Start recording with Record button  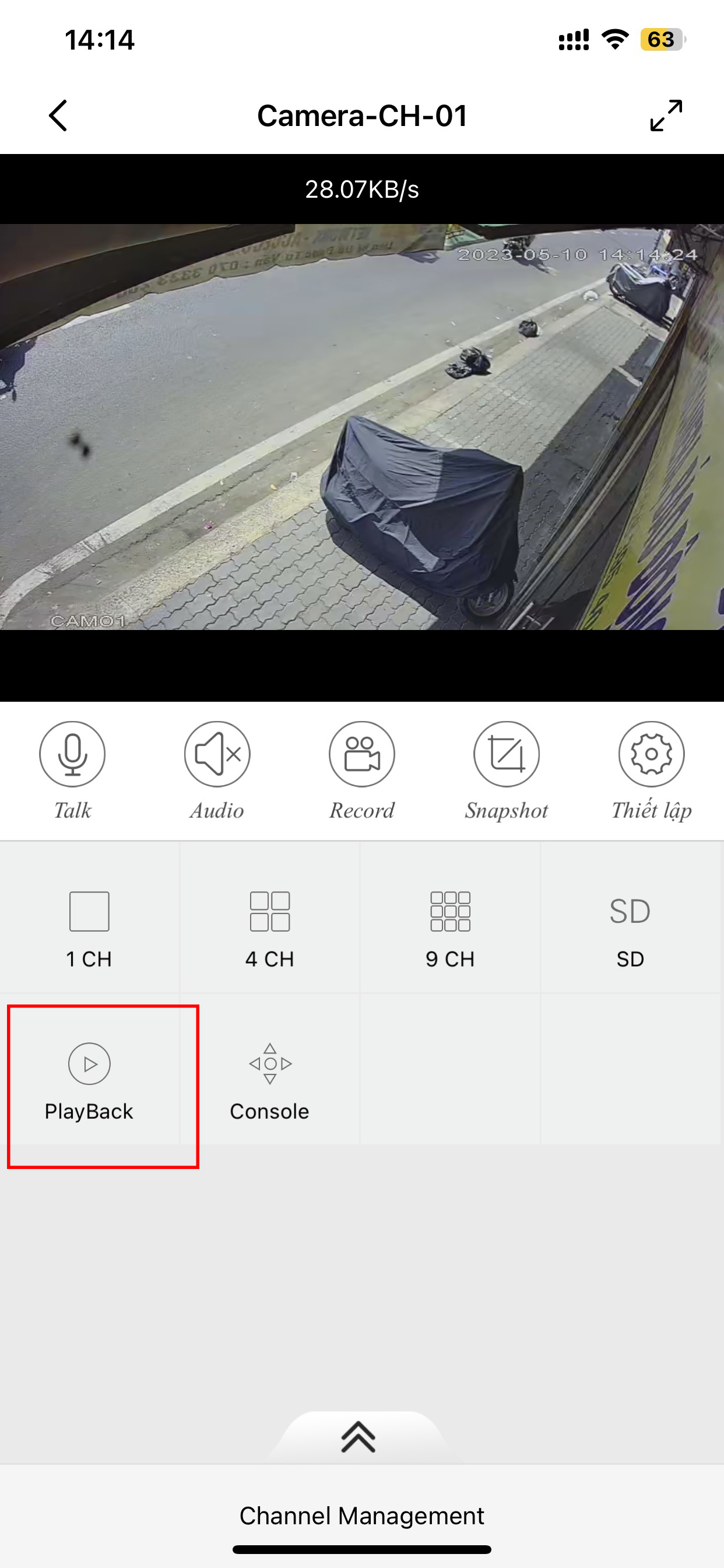tap(361, 755)
